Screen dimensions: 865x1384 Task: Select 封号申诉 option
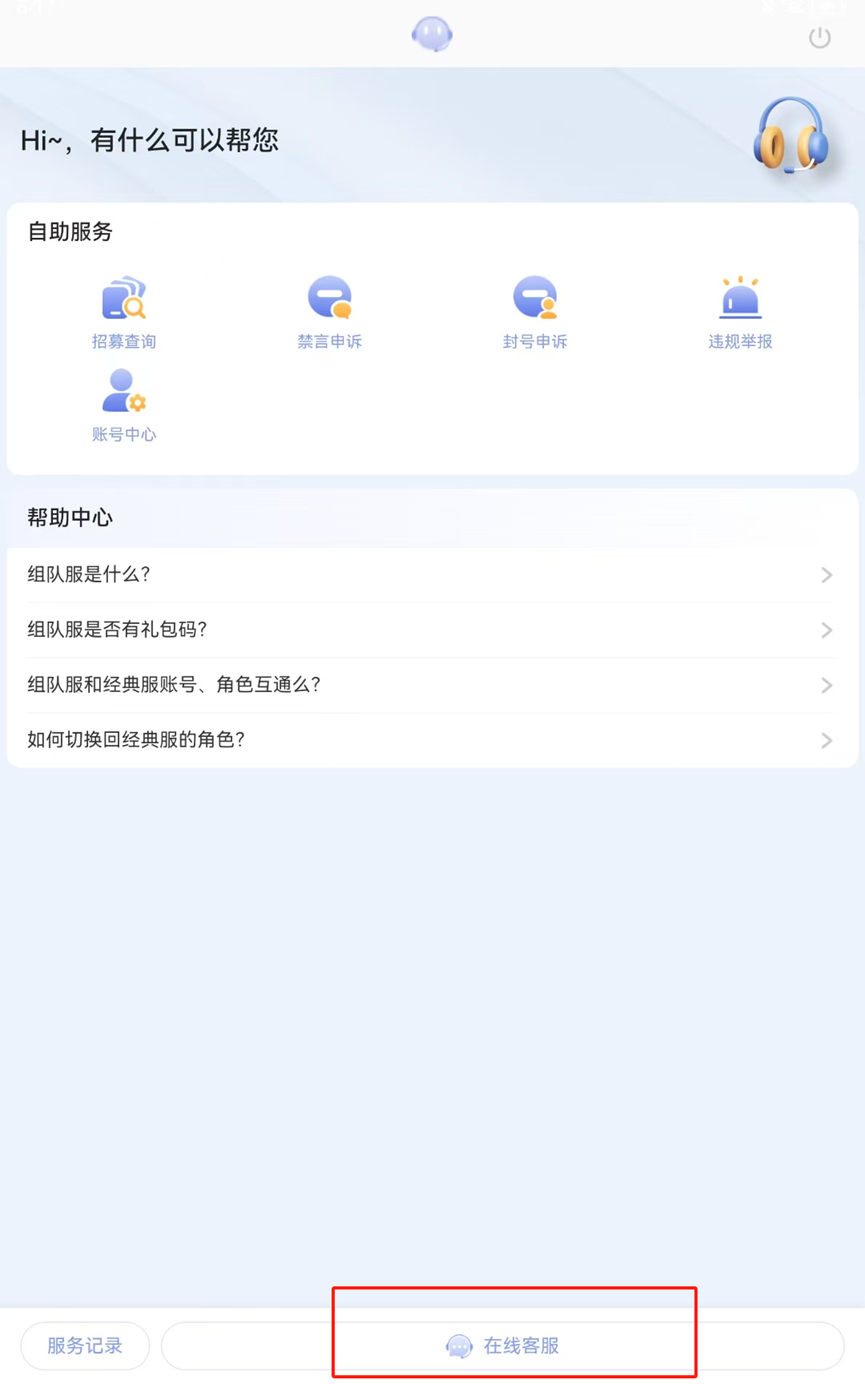[535, 312]
